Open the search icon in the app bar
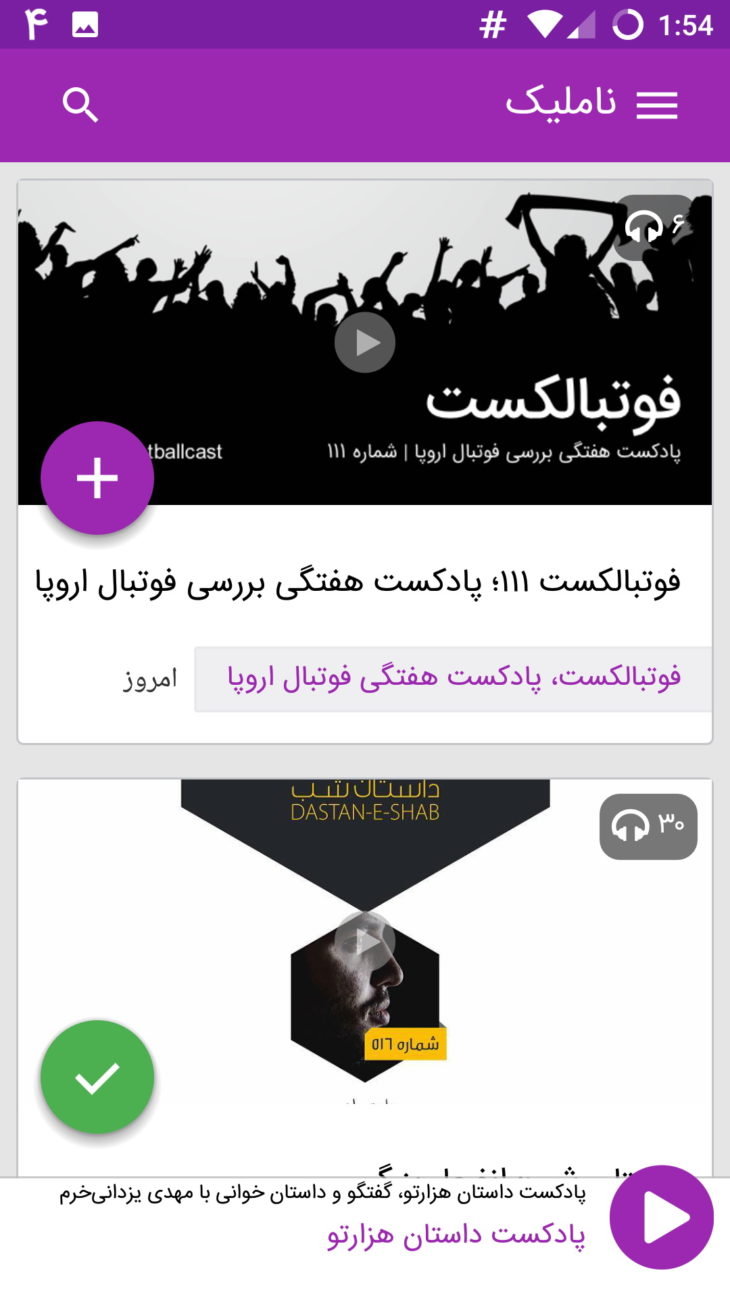The width and height of the screenshot is (730, 1298). click(80, 104)
